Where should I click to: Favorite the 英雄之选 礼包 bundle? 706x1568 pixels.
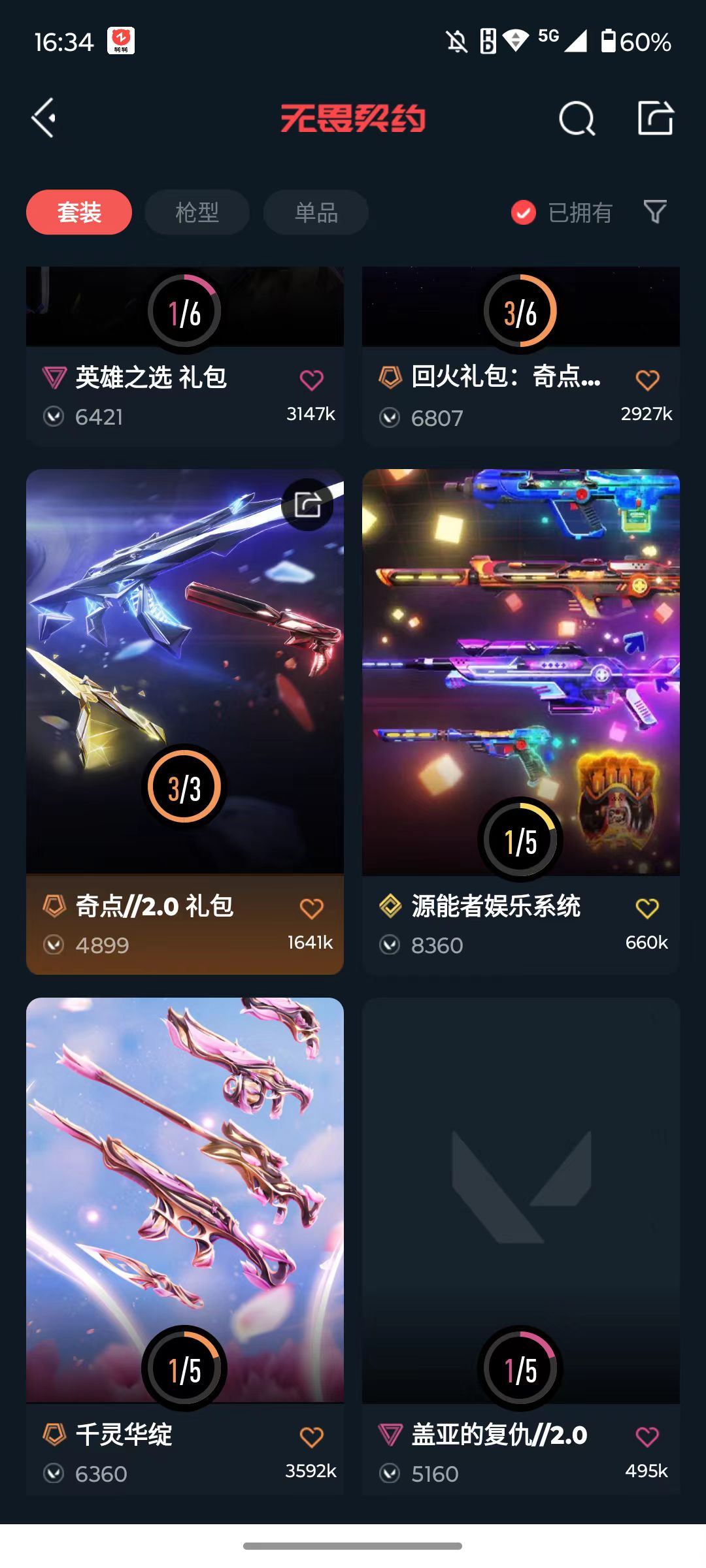click(312, 380)
